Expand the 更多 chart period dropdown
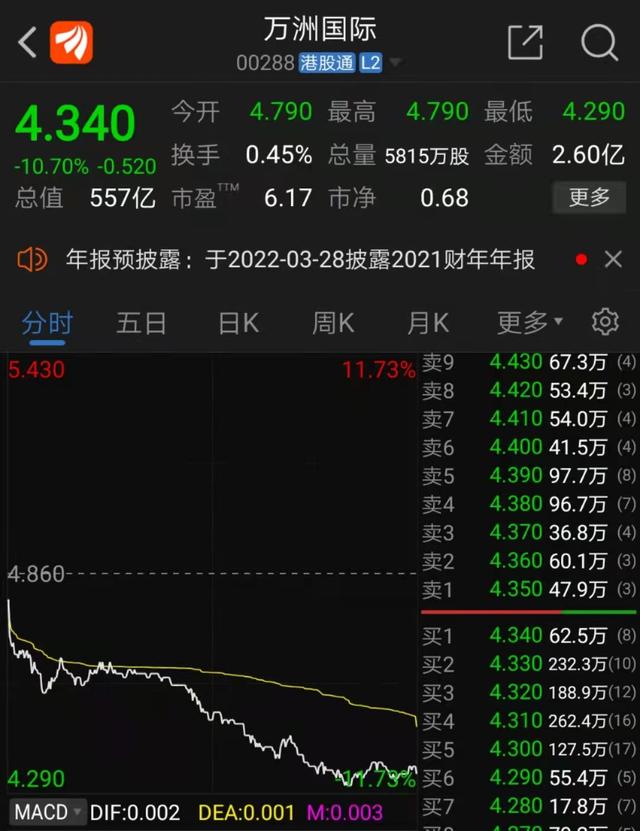 pyautogui.click(x=530, y=322)
